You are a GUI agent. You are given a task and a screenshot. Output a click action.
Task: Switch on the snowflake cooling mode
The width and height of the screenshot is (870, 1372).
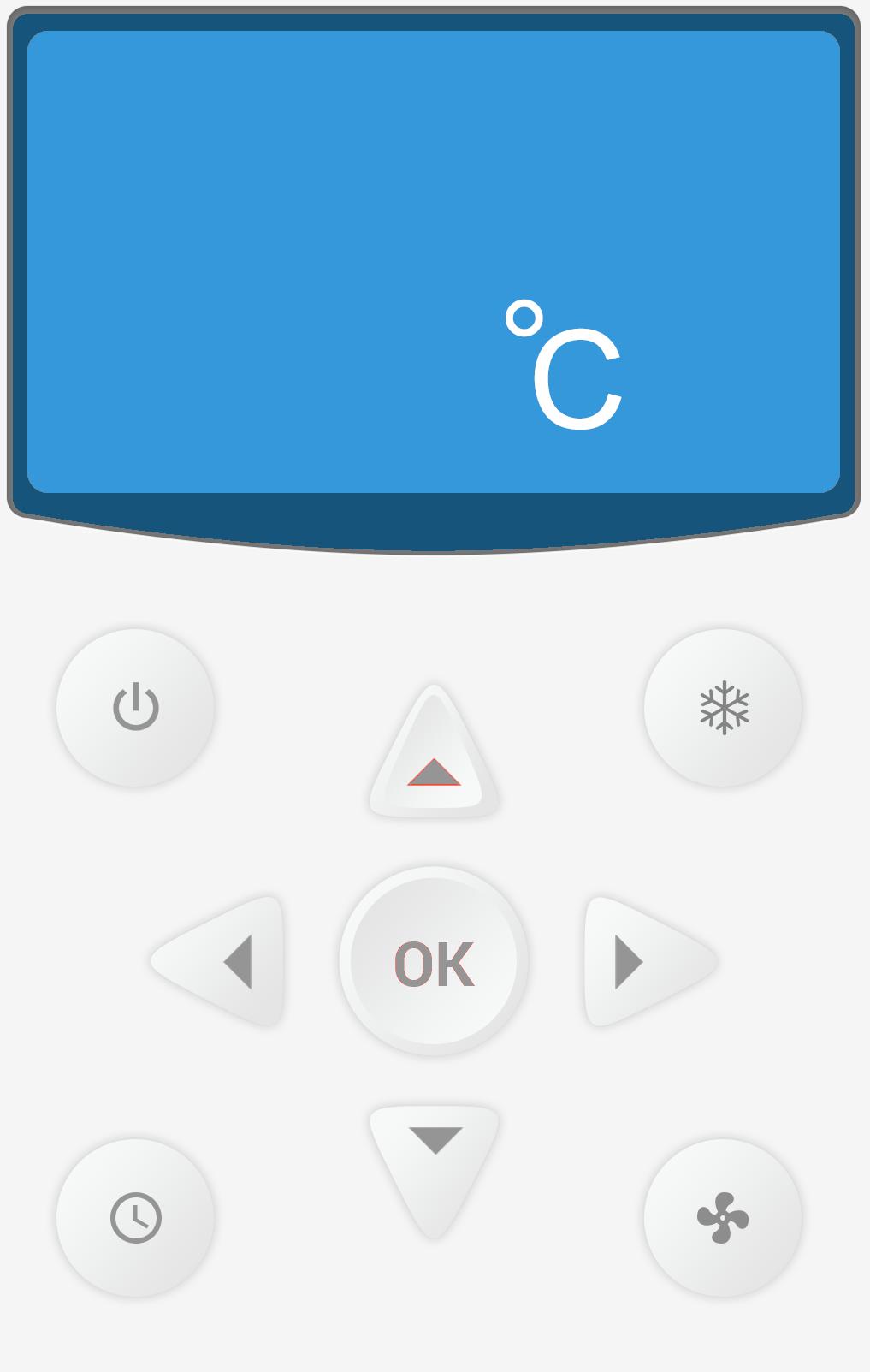tap(723, 707)
